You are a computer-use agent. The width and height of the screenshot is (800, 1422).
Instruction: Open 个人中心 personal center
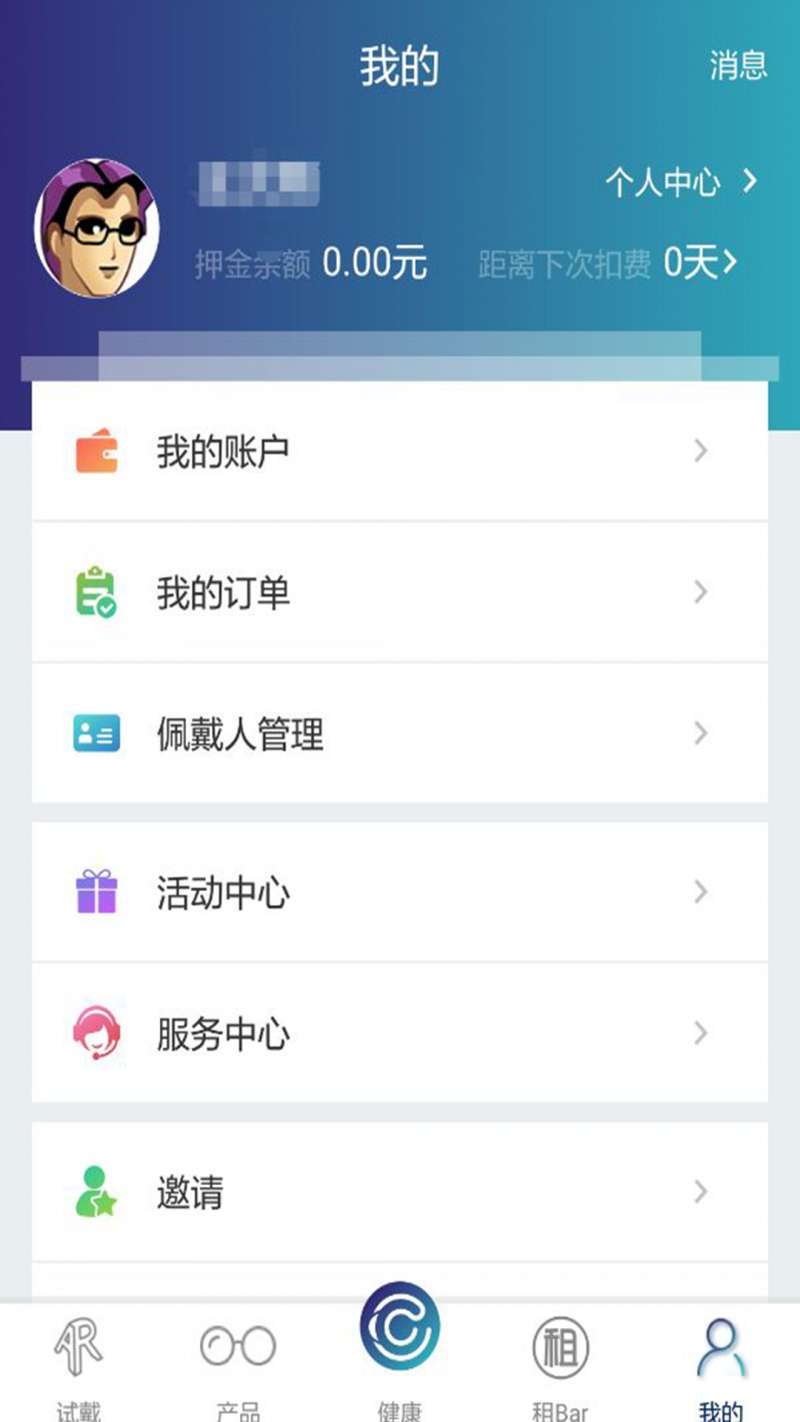tap(680, 182)
